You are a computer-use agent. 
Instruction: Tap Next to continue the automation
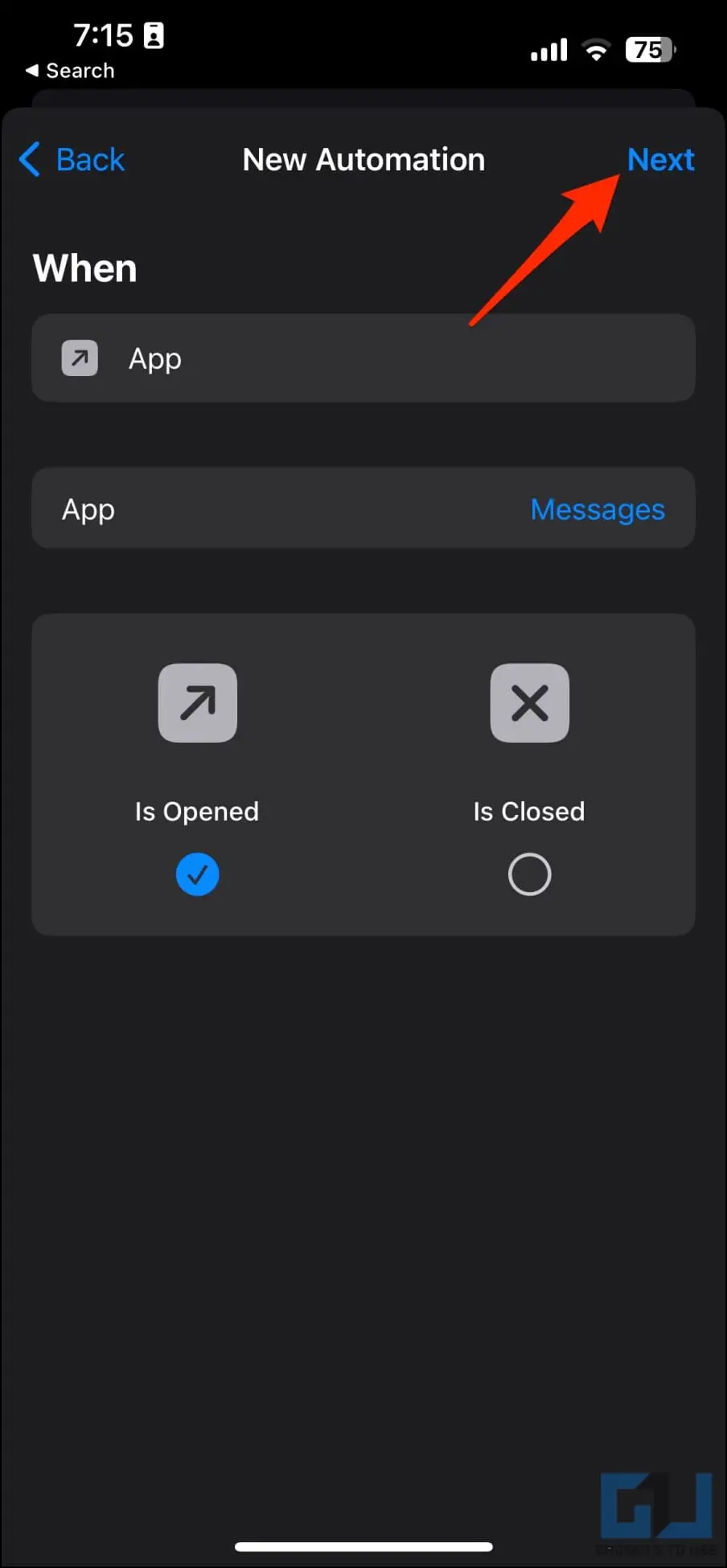[x=660, y=159]
